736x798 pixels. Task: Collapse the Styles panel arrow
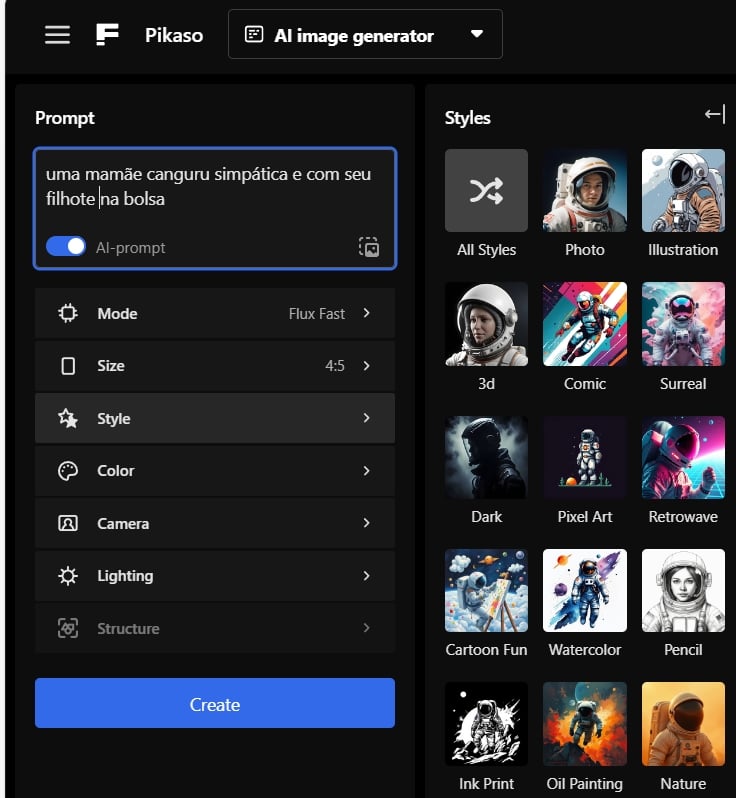click(x=714, y=115)
